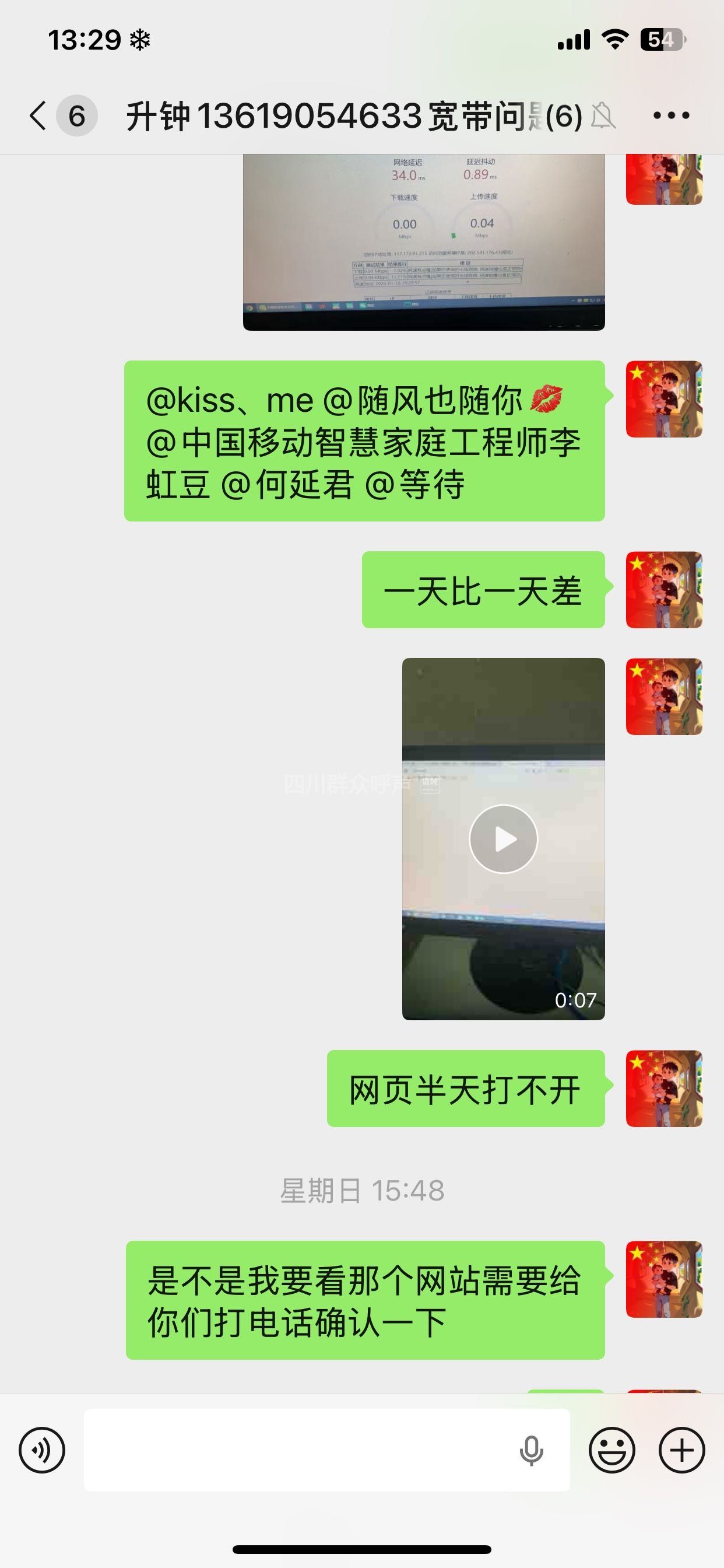Open sender avatar beside 一天比一天差
The image size is (724, 1568).
pos(664,590)
